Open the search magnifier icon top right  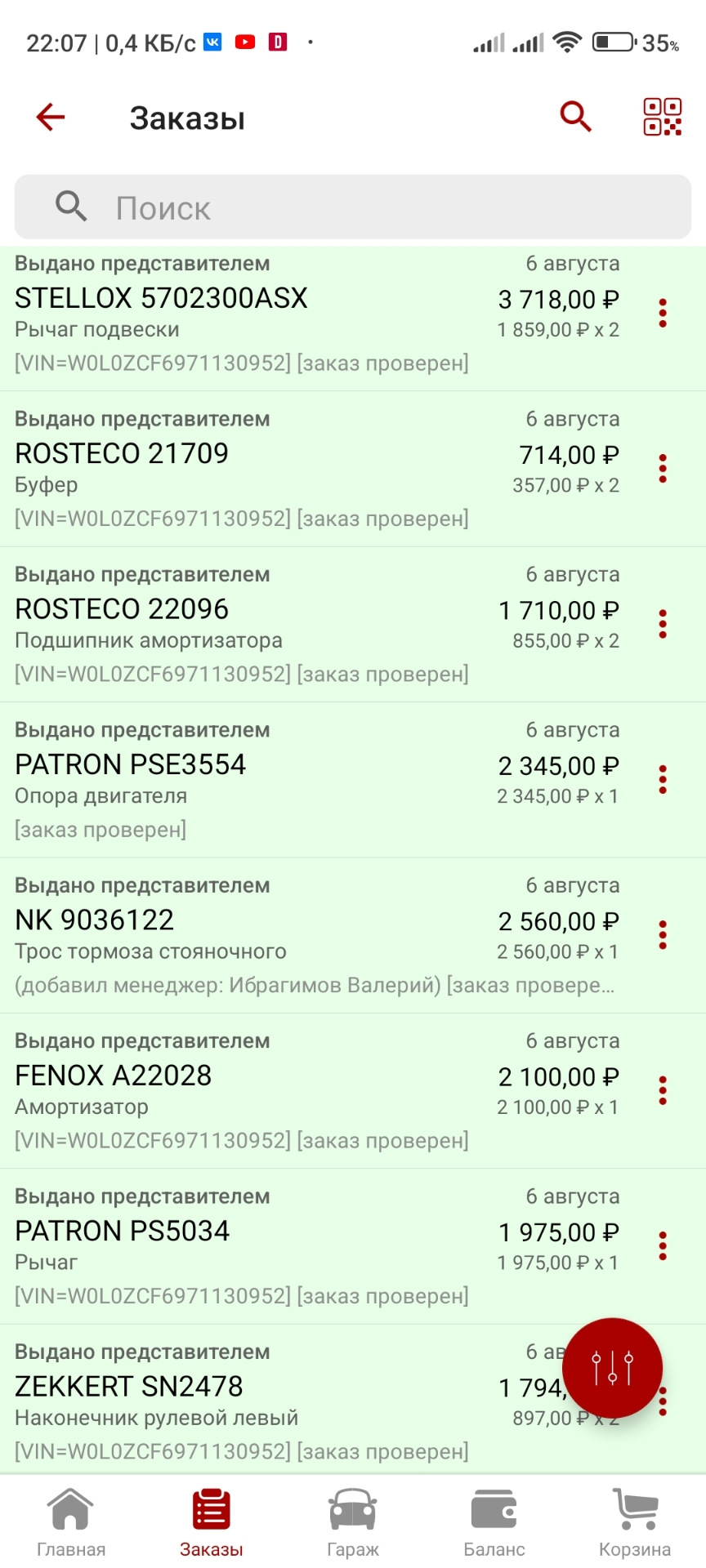tap(574, 116)
